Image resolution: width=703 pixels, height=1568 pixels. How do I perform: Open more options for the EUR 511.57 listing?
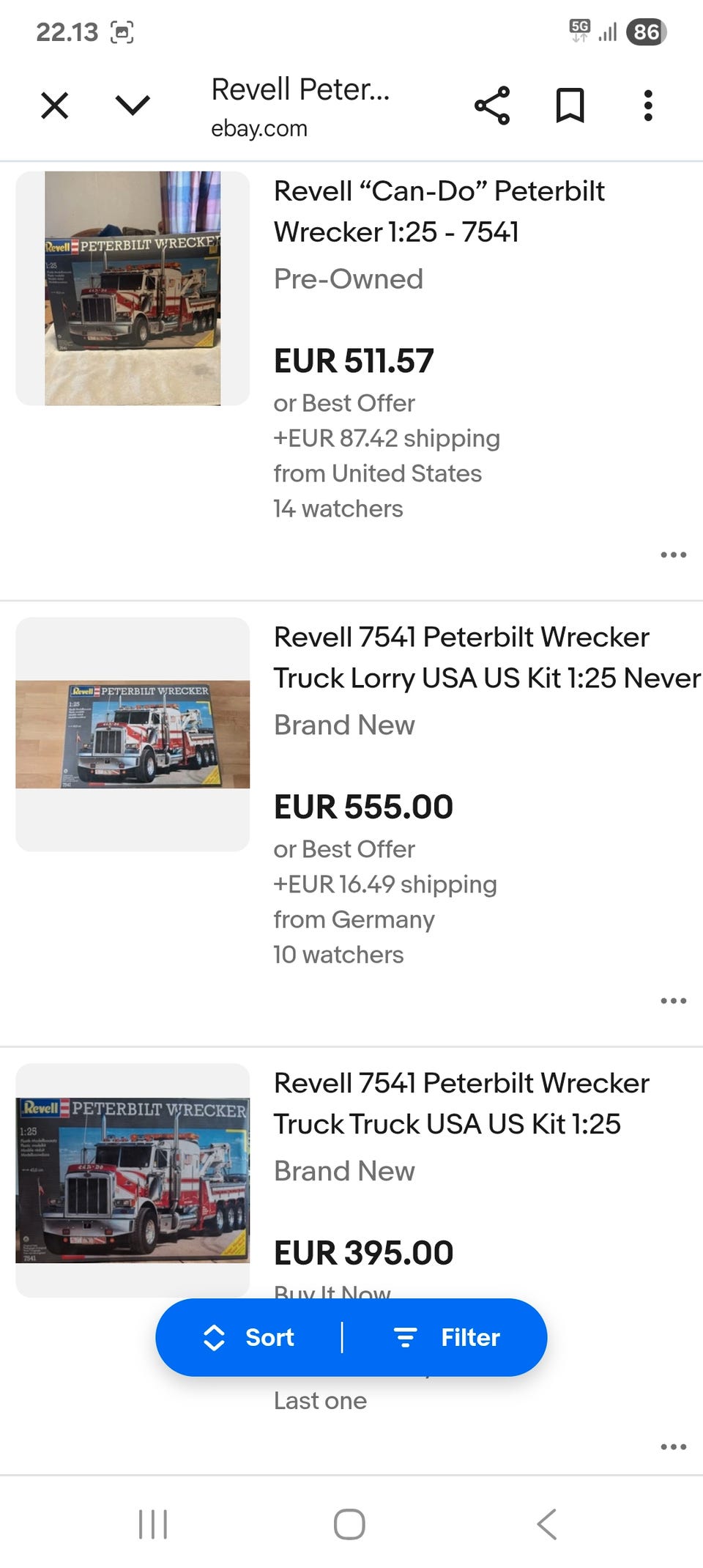673,555
